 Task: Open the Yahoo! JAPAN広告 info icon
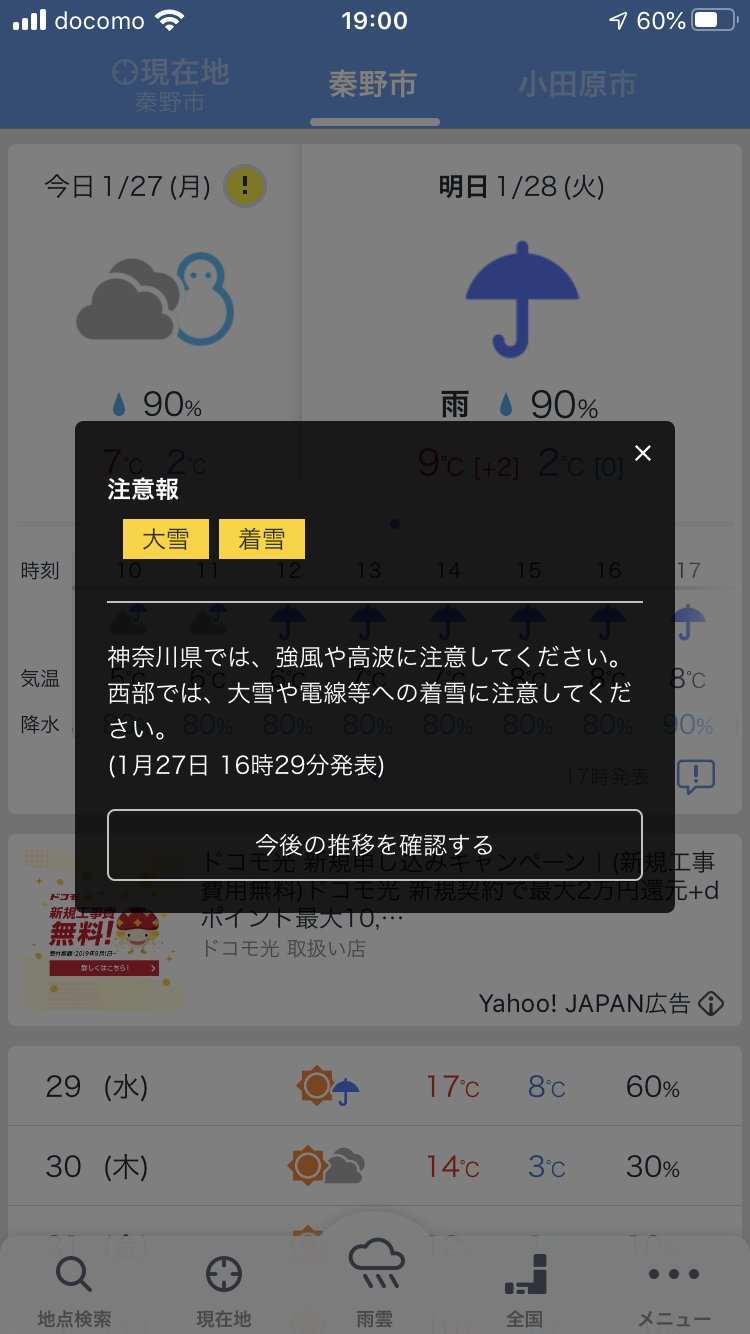pos(711,1003)
